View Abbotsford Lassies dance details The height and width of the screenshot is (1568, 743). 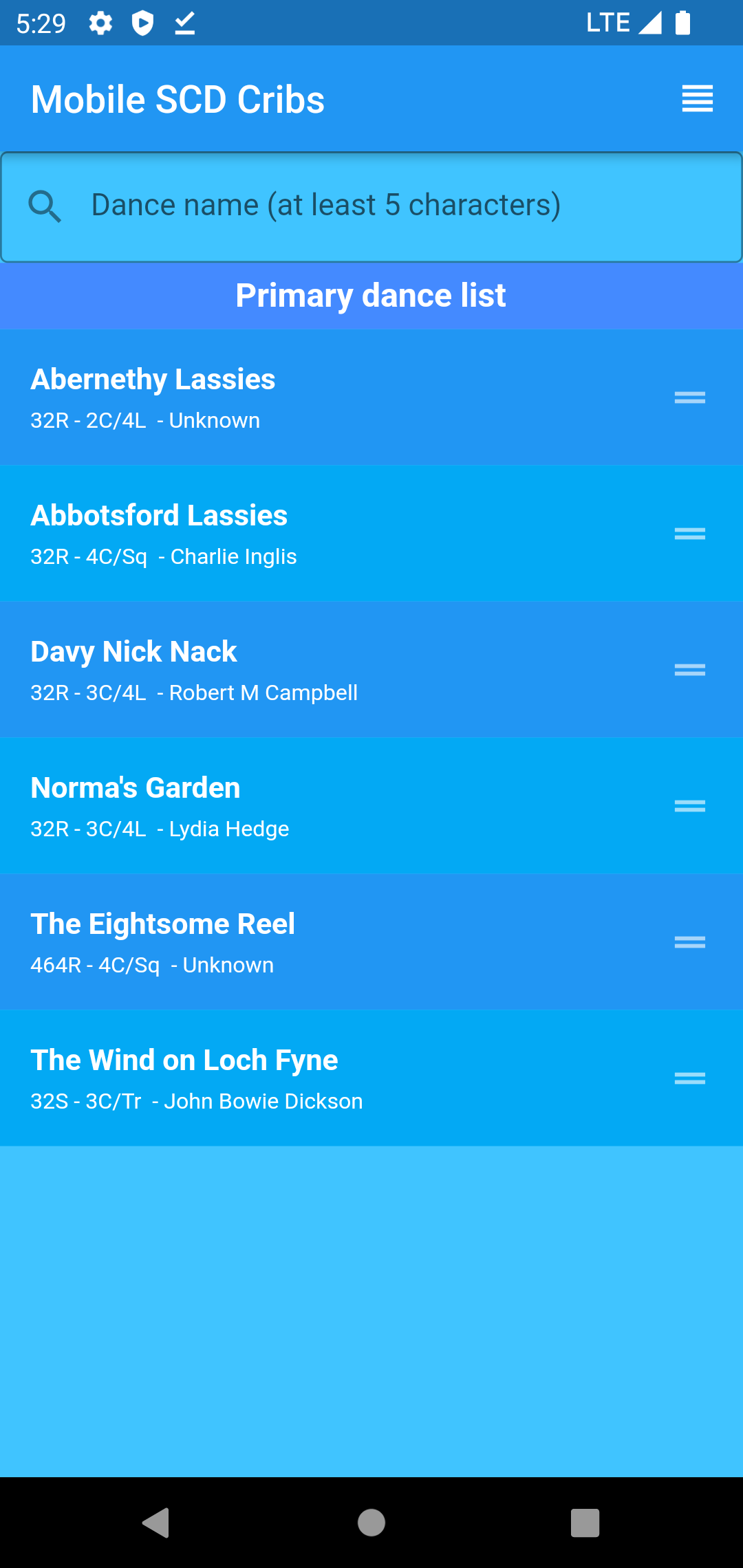click(x=275, y=534)
